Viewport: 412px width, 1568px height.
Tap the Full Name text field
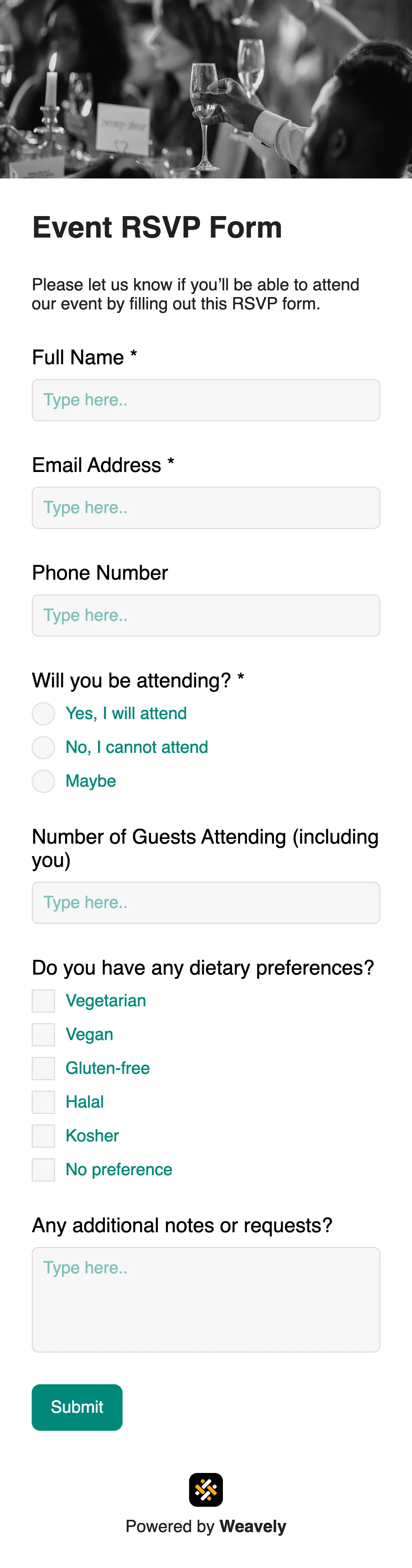coord(206,401)
